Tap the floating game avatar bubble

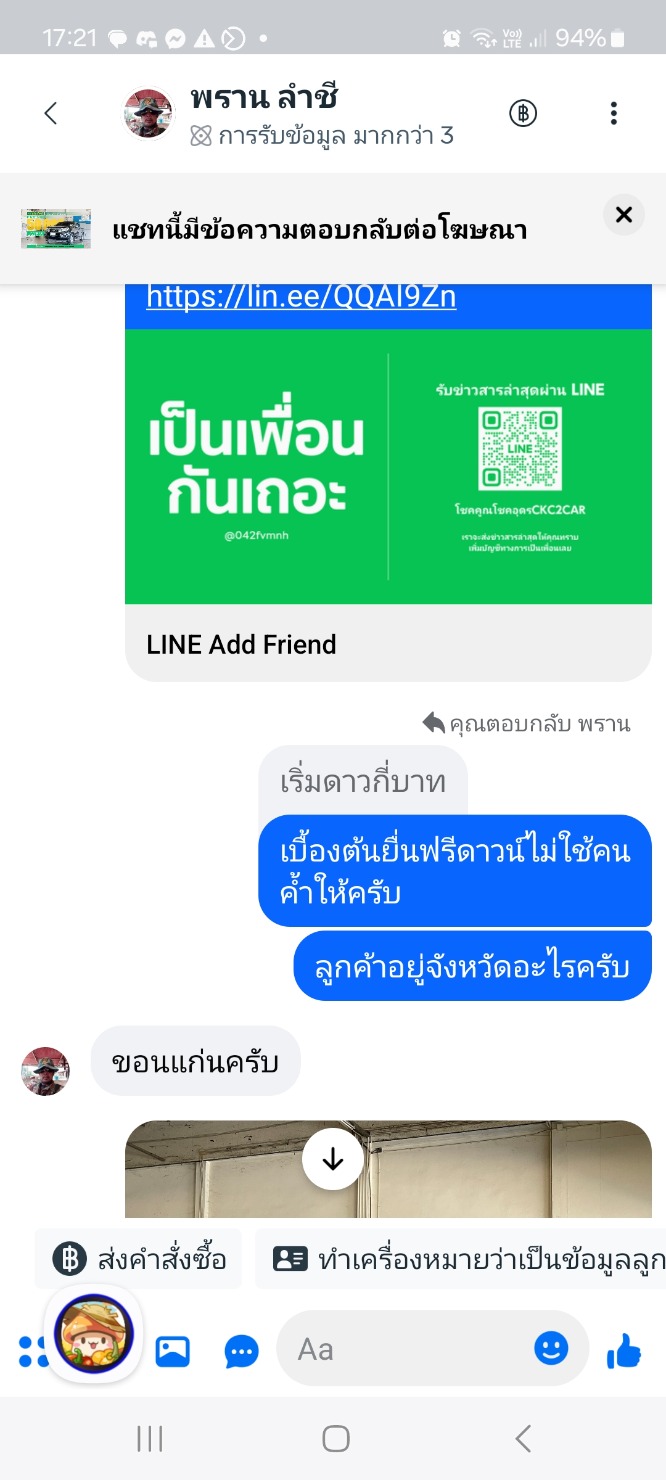[93, 1333]
